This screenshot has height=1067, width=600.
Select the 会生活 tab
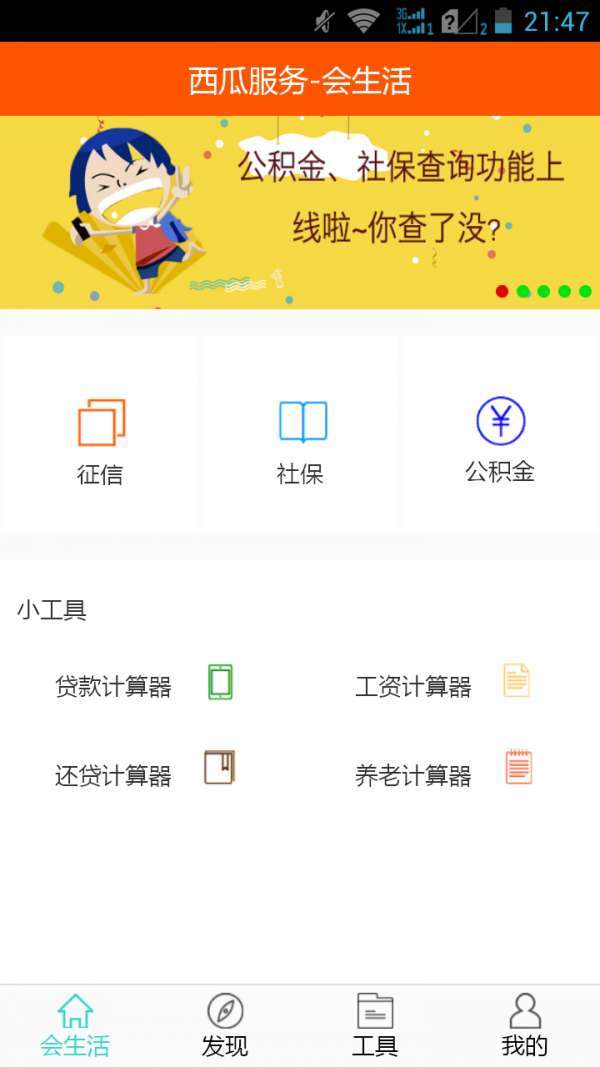click(75, 1025)
